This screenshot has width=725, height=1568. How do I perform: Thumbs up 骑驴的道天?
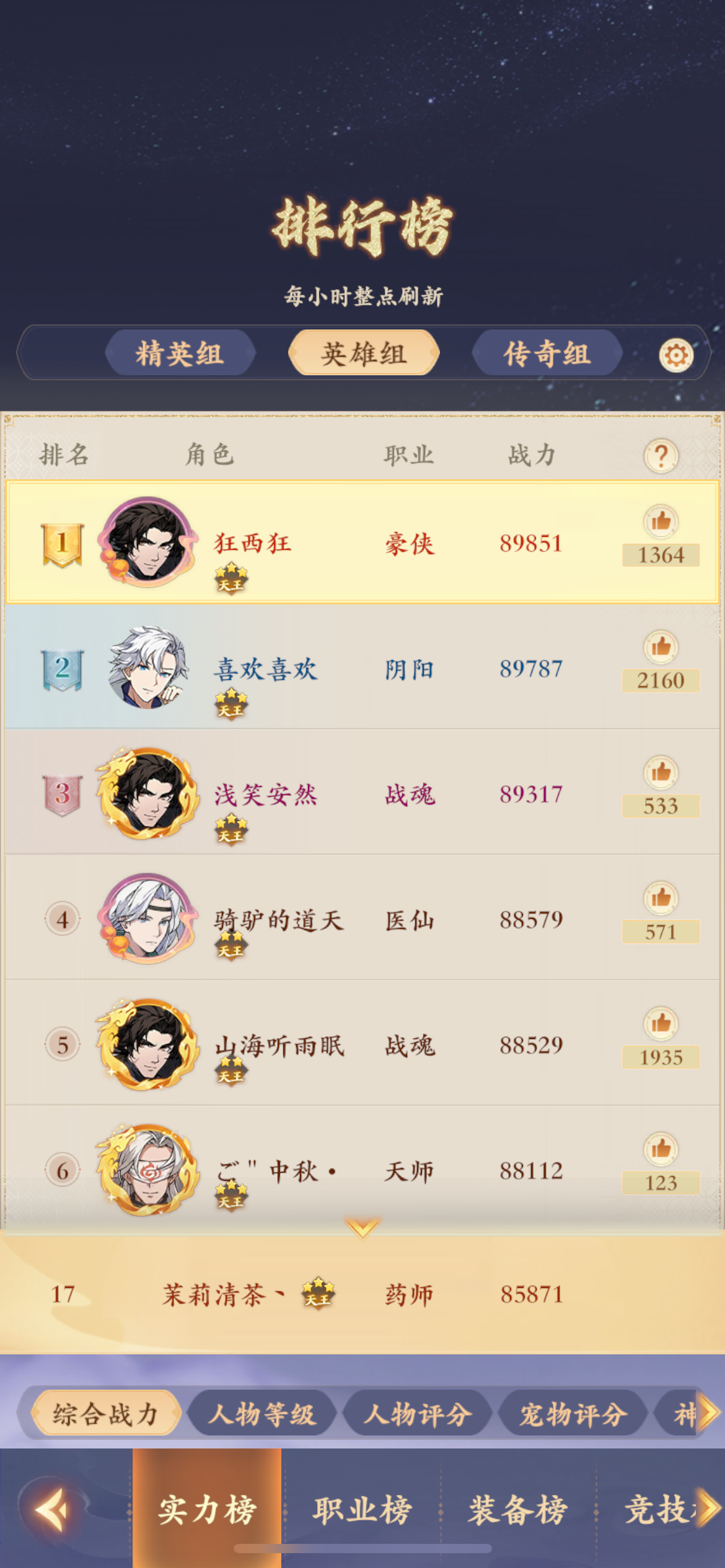(661, 898)
